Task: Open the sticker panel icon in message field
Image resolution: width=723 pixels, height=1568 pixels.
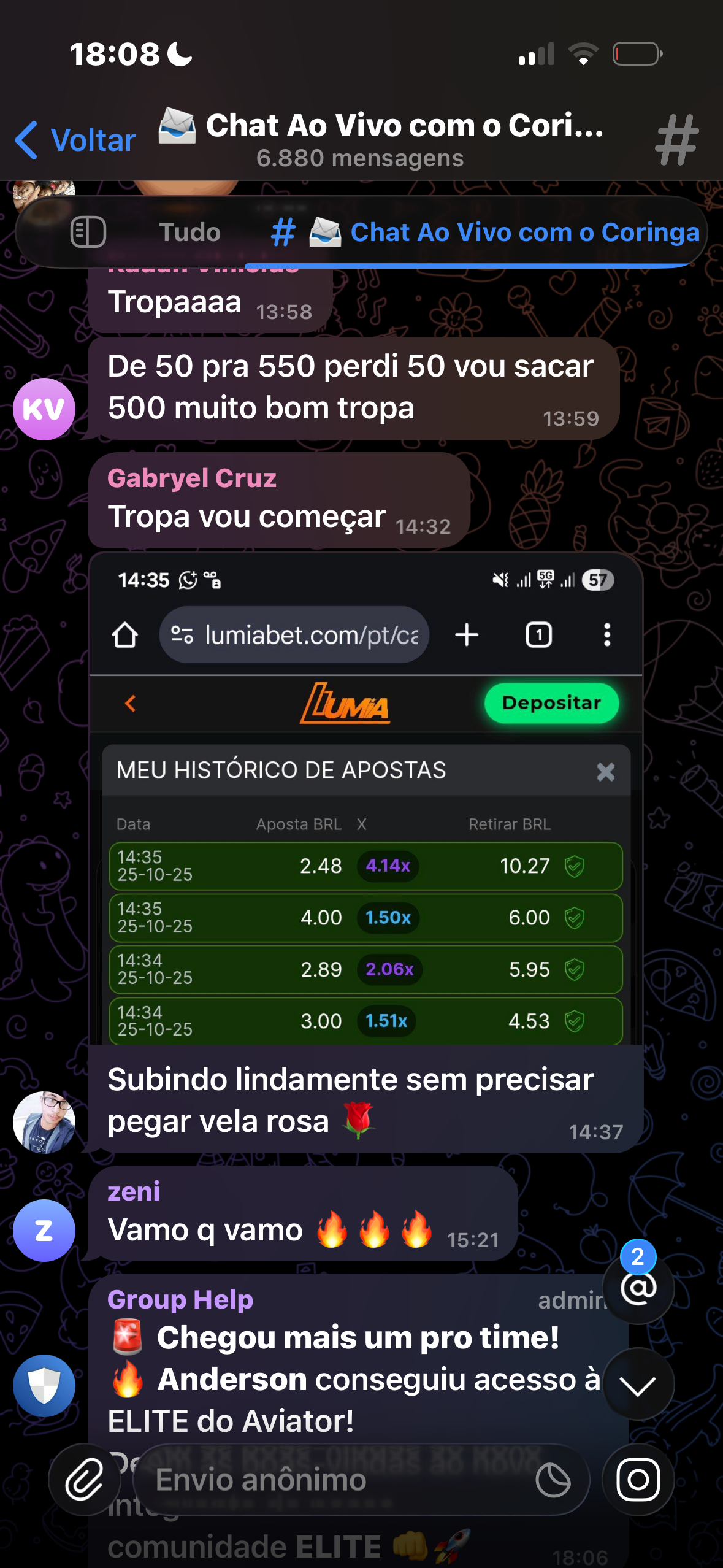Action: tap(553, 1480)
